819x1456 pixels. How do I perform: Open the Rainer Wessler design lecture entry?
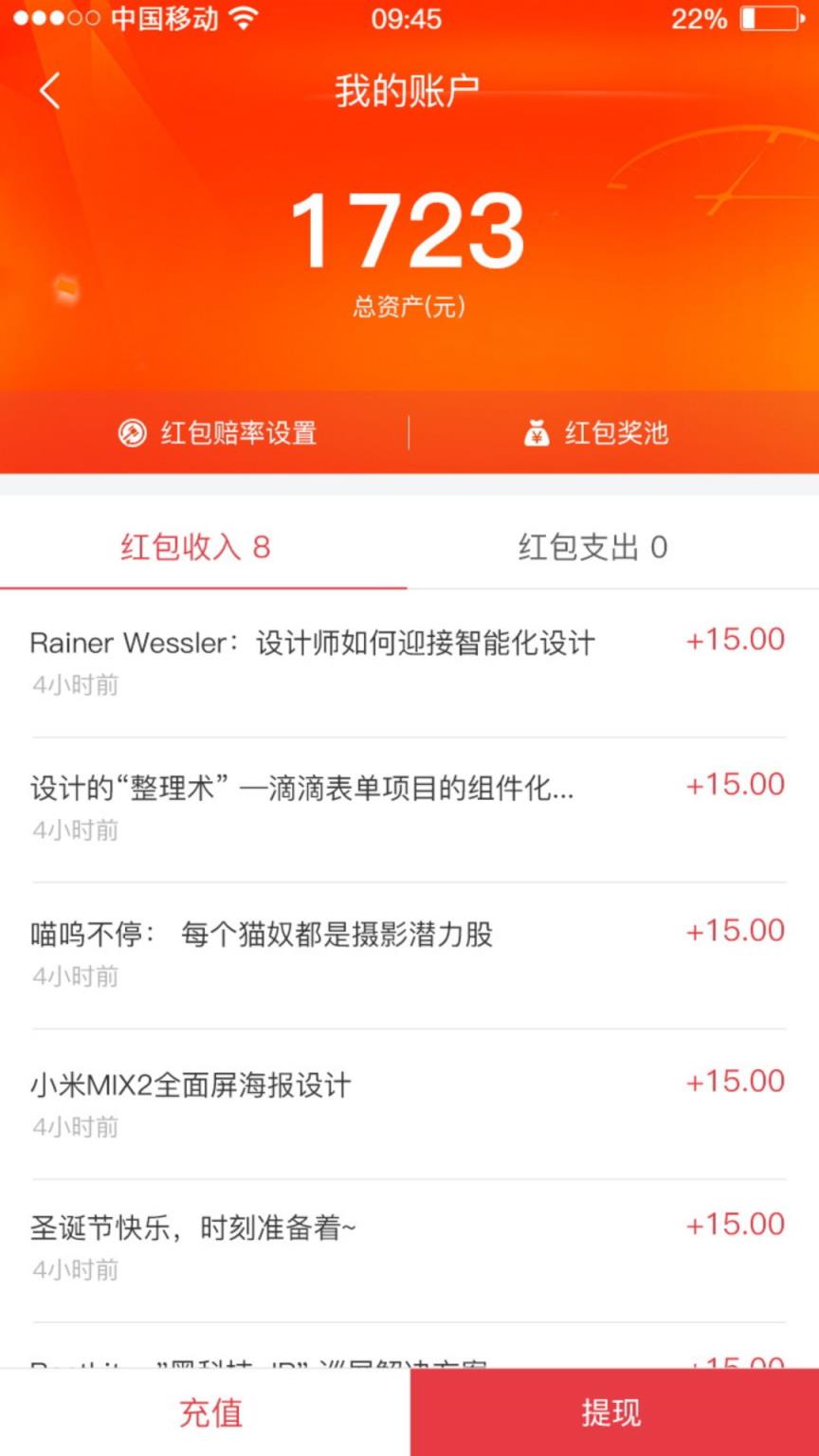(x=313, y=643)
